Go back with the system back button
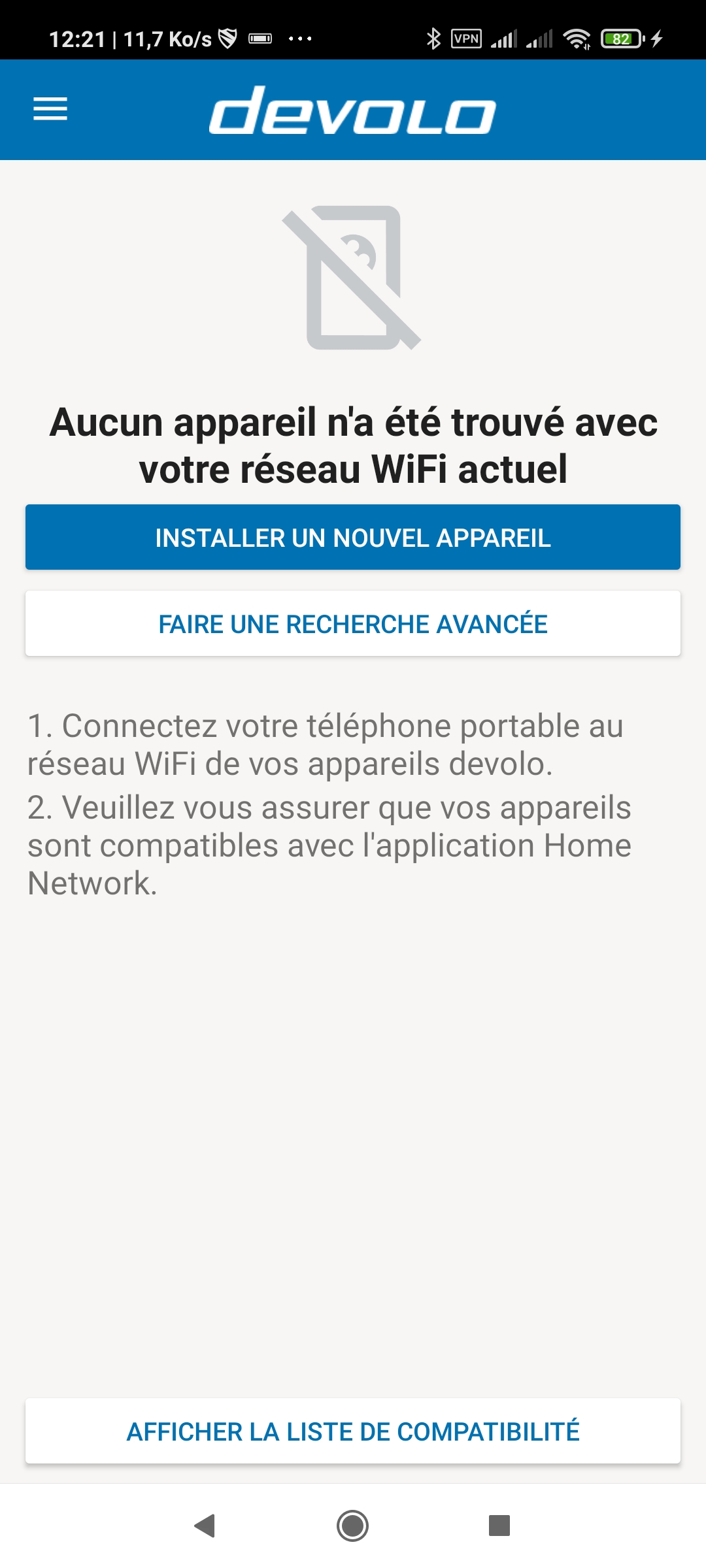This screenshot has width=706, height=1568. coord(205,1526)
